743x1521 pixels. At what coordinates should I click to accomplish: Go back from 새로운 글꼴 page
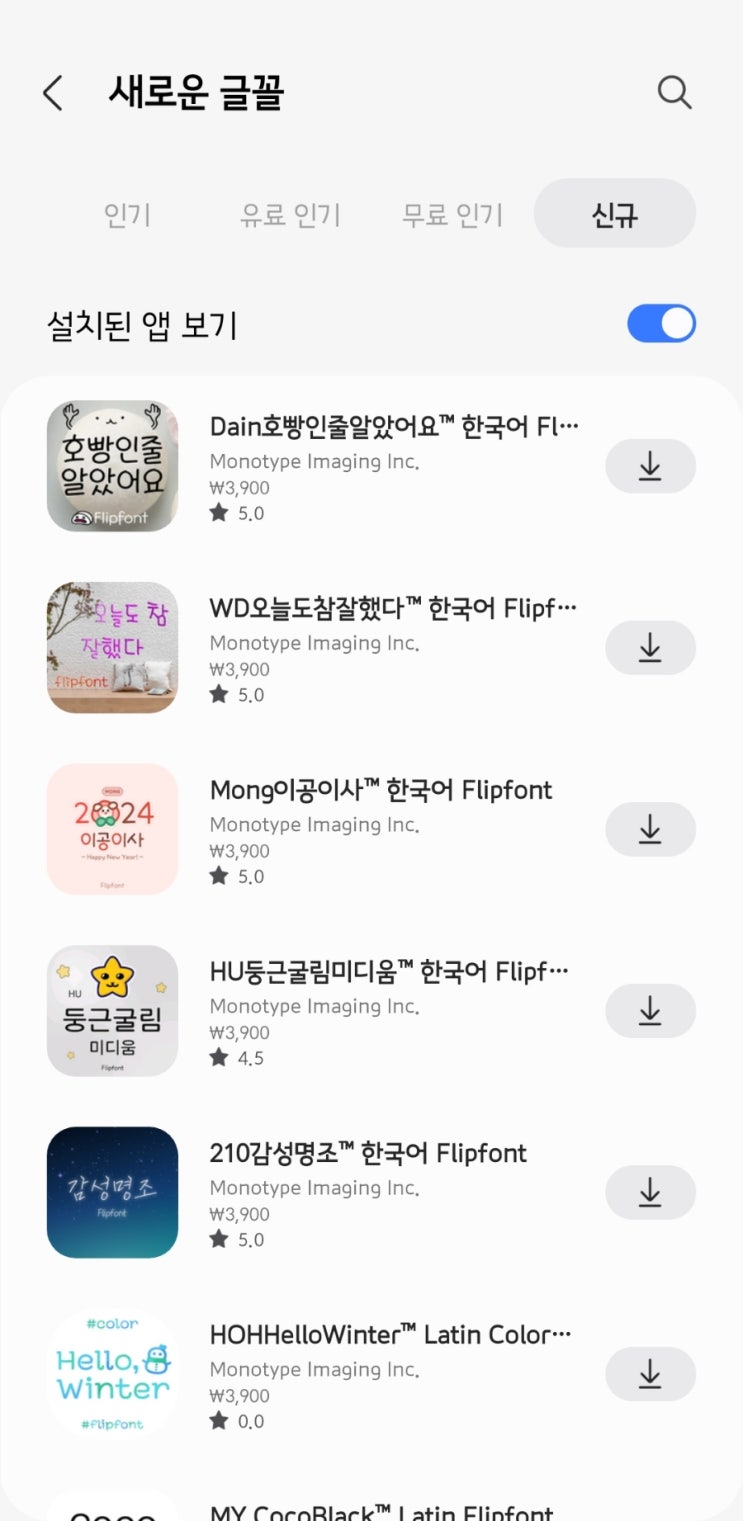pos(53,94)
